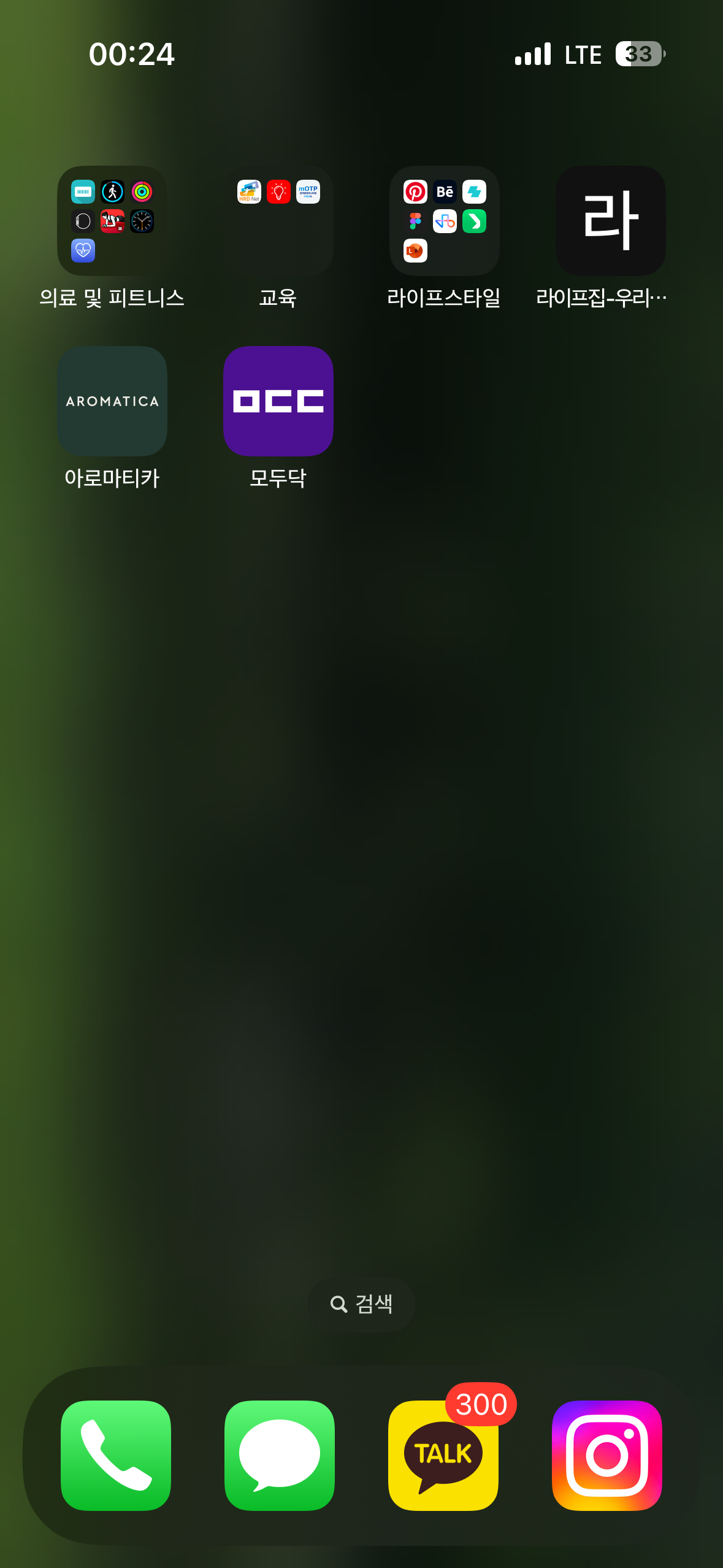Launch the 라이프집-우리 app
Screen dimensions: 723x1568
pos(610,221)
